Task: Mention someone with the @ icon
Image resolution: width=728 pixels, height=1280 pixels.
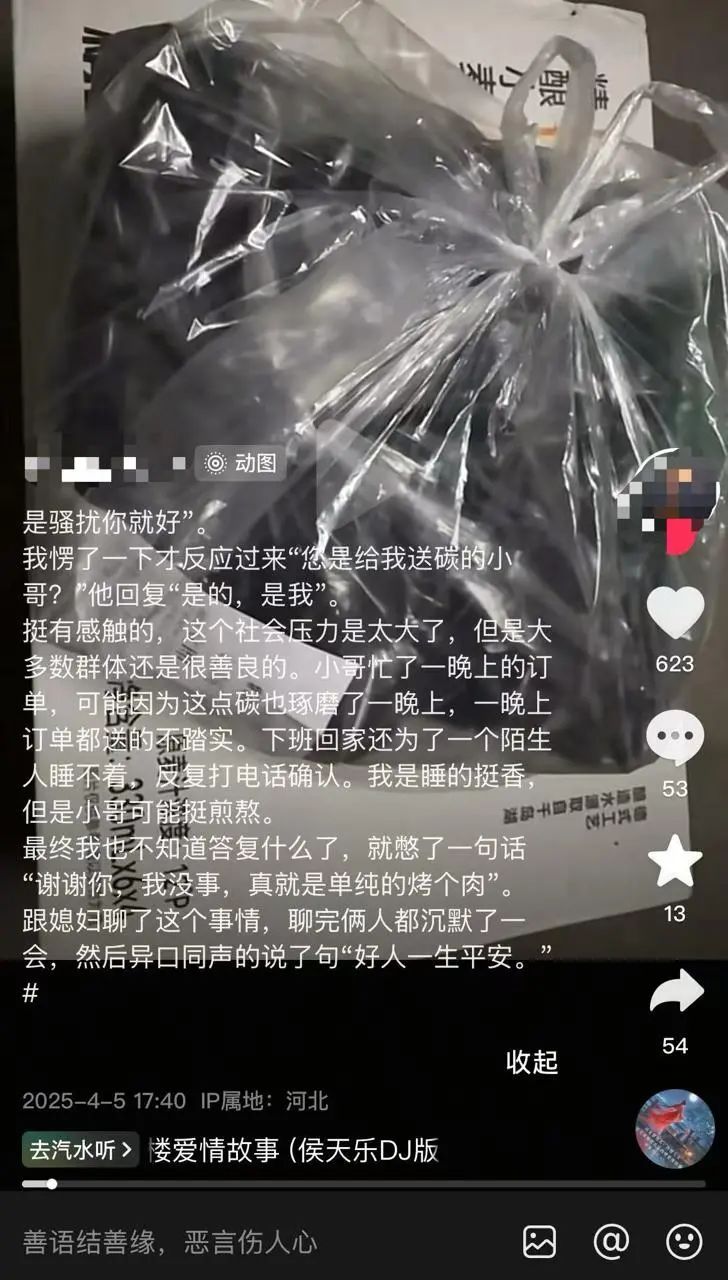Action: [x=611, y=1242]
